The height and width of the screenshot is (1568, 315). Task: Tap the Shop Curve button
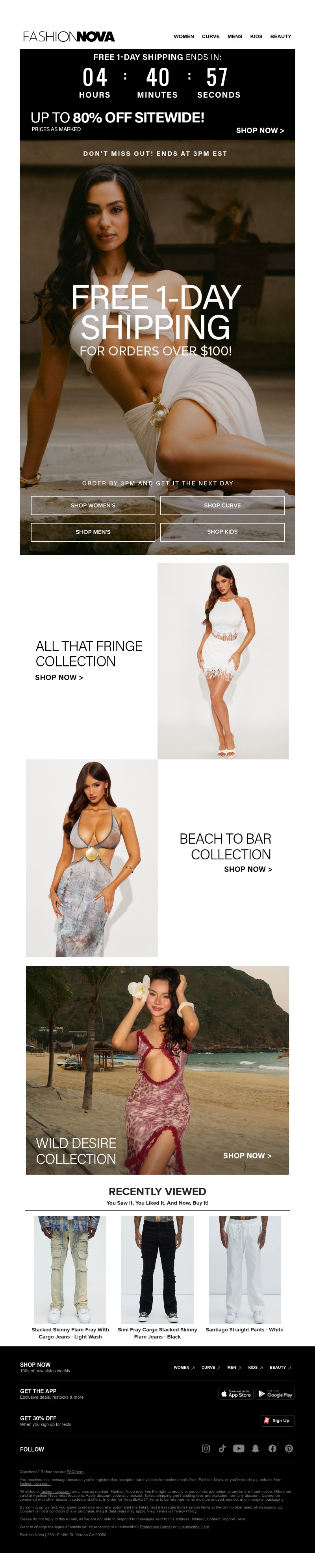pyautogui.click(x=222, y=505)
